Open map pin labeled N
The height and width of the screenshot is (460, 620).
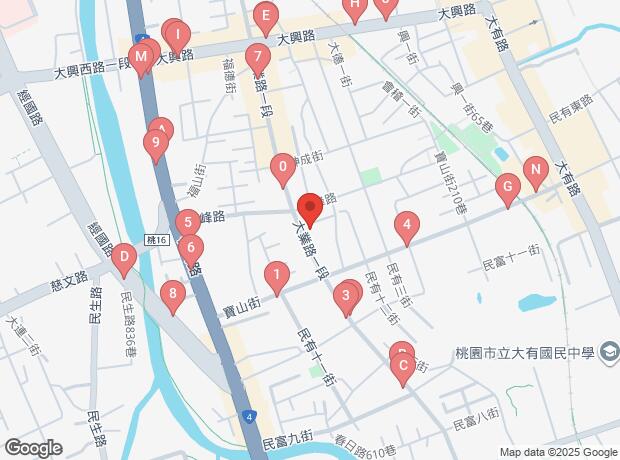pyautogui.click(x=535, y=170)
